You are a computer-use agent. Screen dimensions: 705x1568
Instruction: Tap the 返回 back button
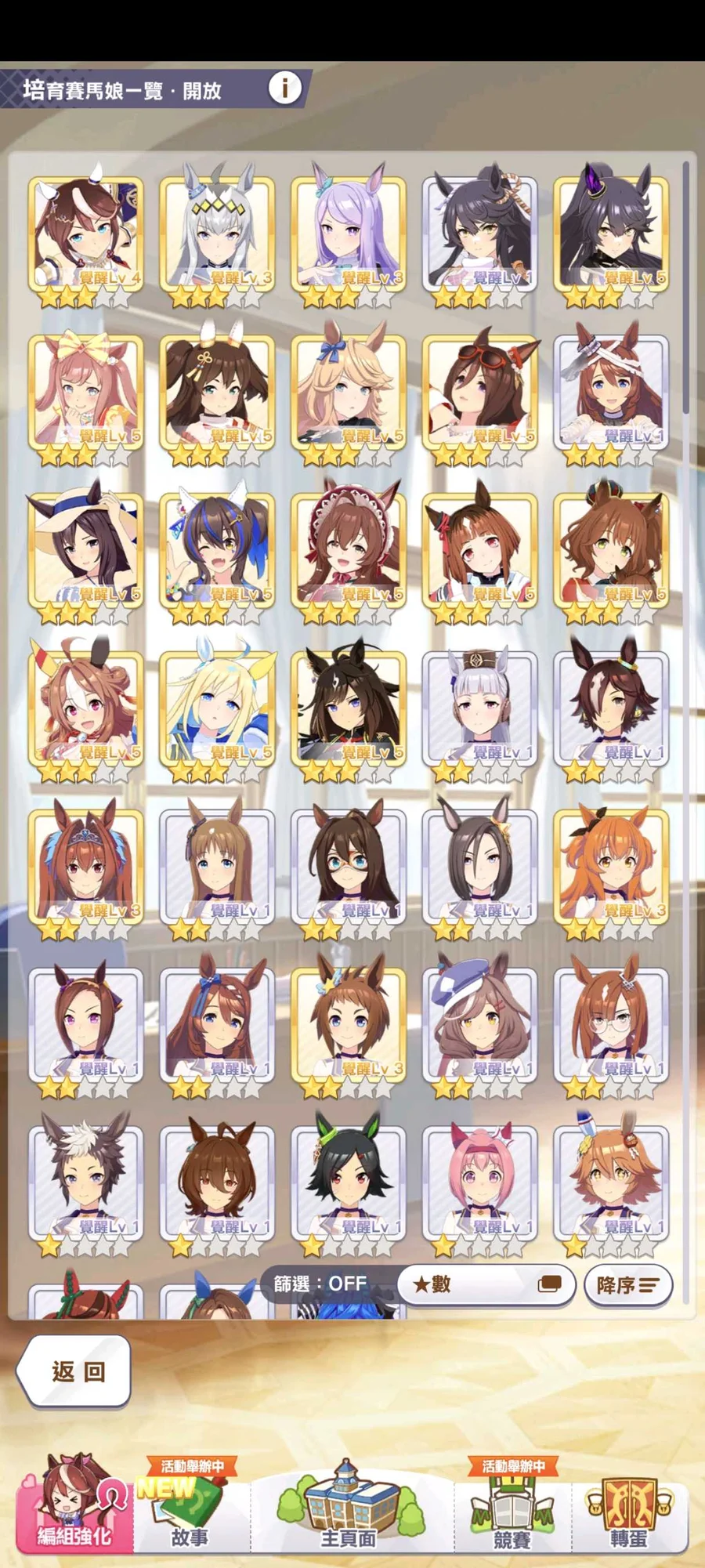[75, 1371]
